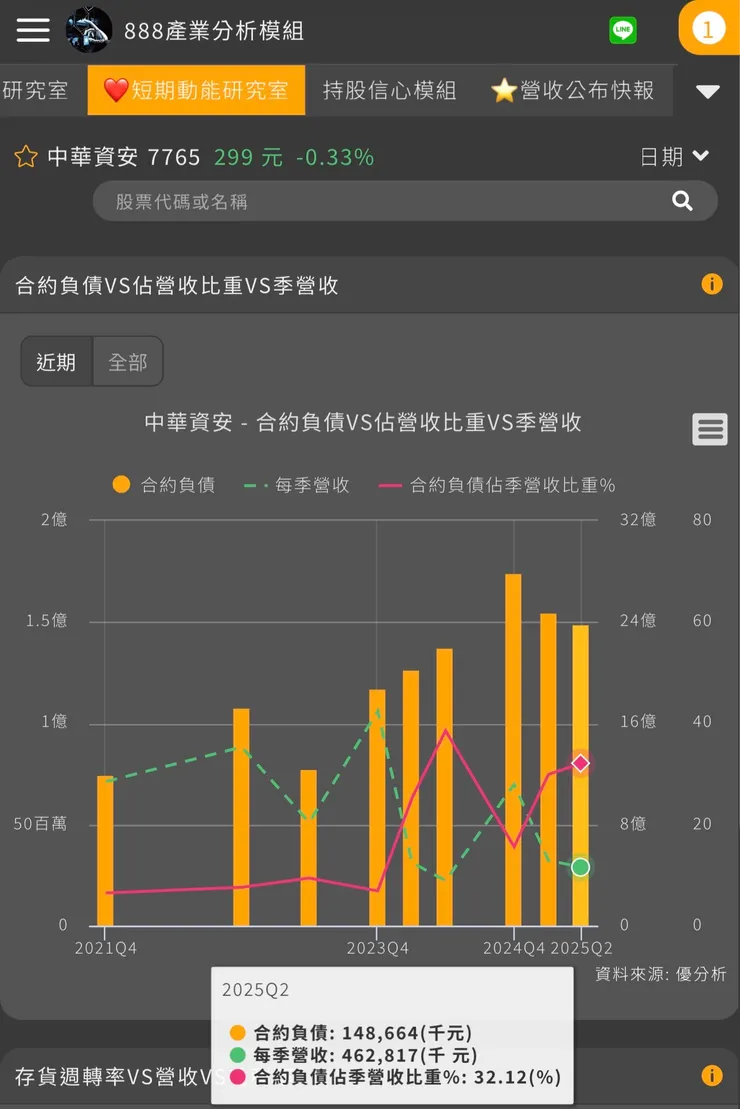Expand the tab overflow chevron

click(x=707, y=90)
